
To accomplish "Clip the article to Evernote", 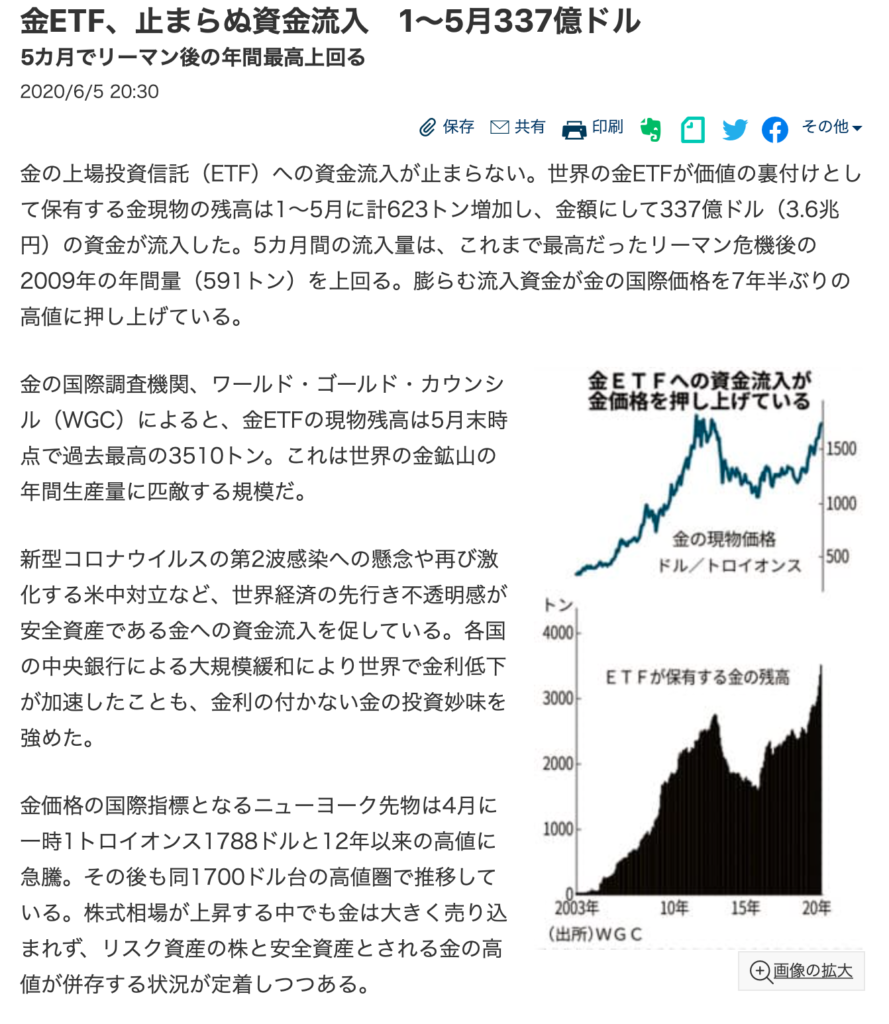I will (x=651, y=128).
